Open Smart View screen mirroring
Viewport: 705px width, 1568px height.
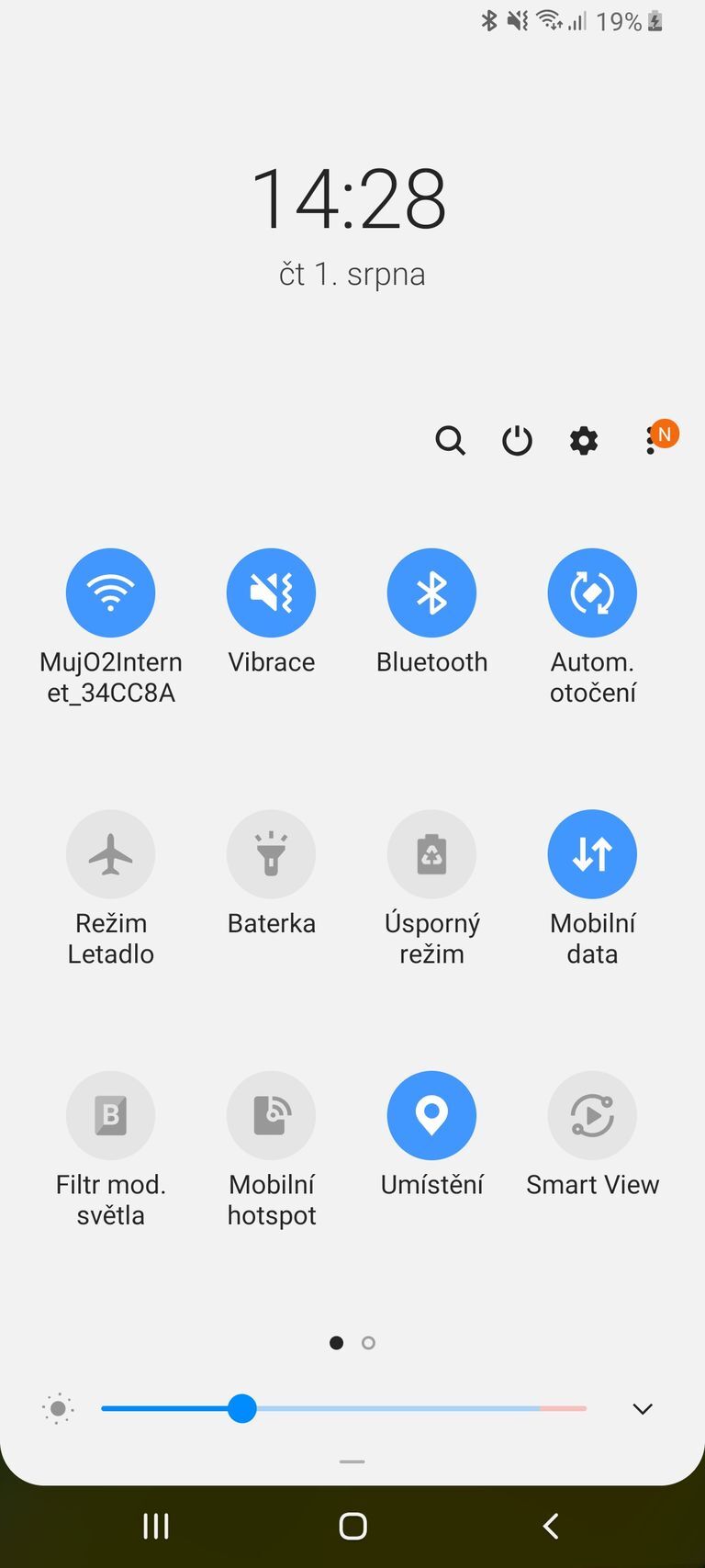(x=592, y=1114)
